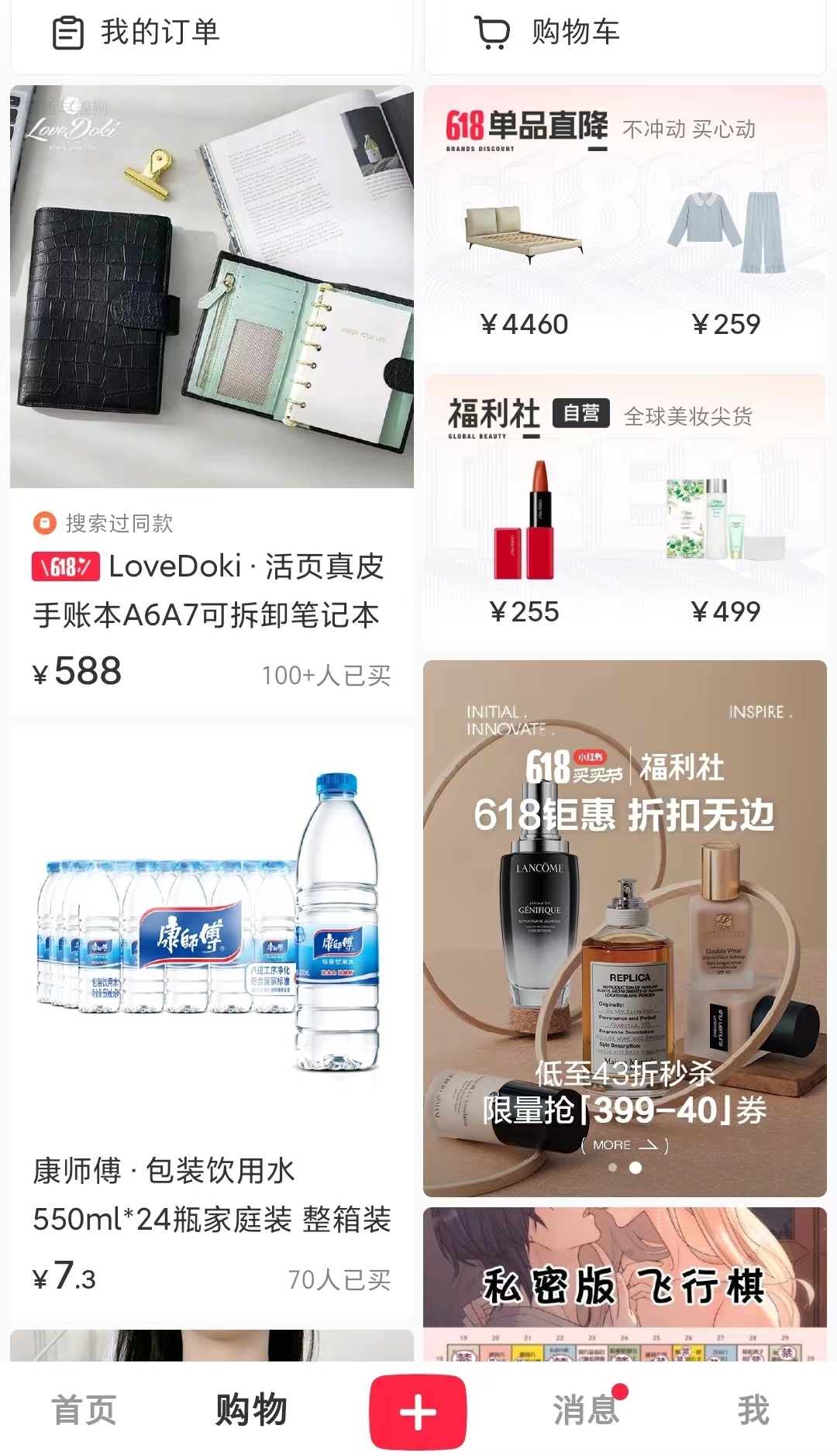Image resolution: width=837 pixels, height=1456 pixels.
Task: Open the 618钜惠 折扣无边 banner
Action: click(x=625, y=928)
